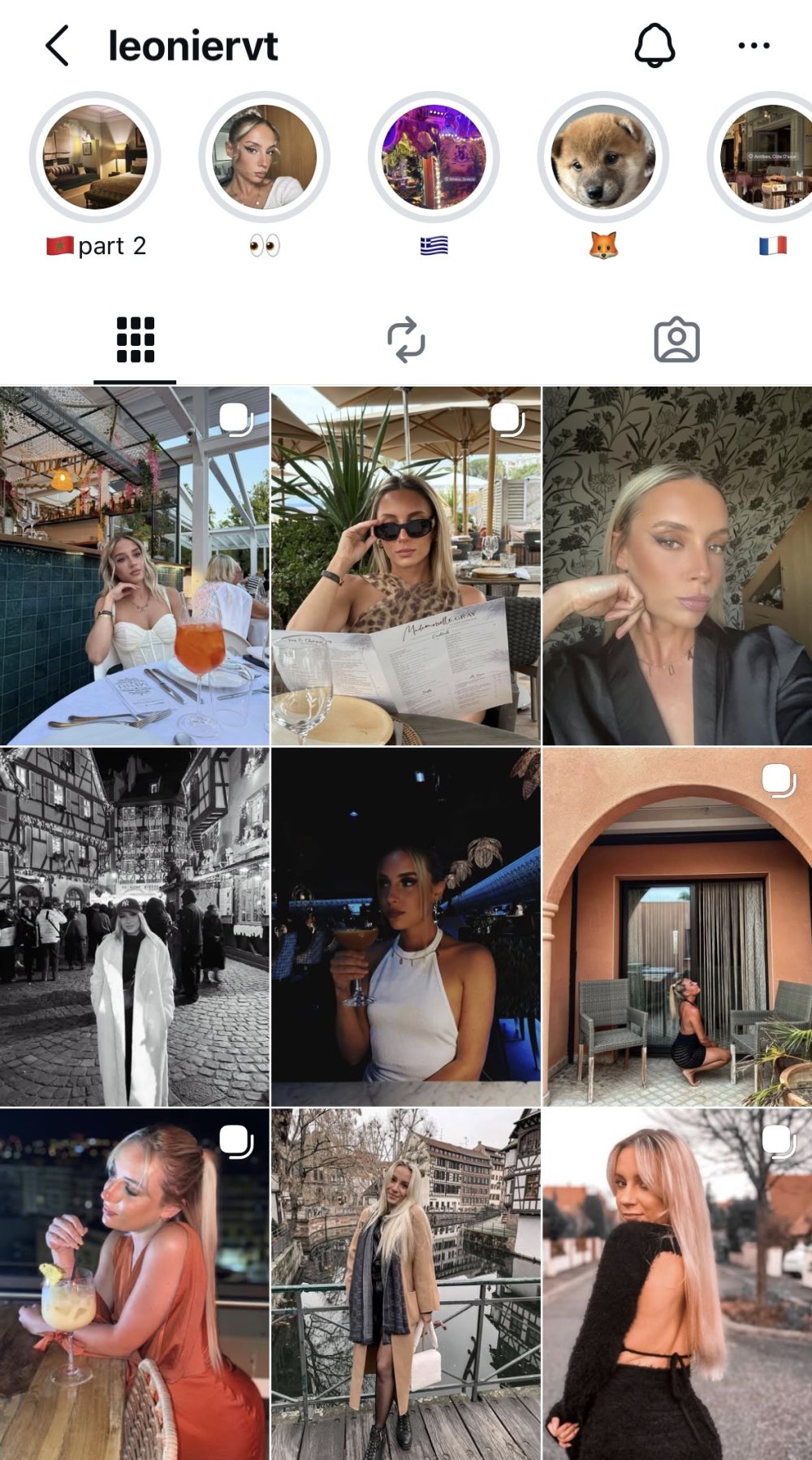Open the post with the orange satin dress
This screenshot has width=812, height=1460.
pos(134,1285)
